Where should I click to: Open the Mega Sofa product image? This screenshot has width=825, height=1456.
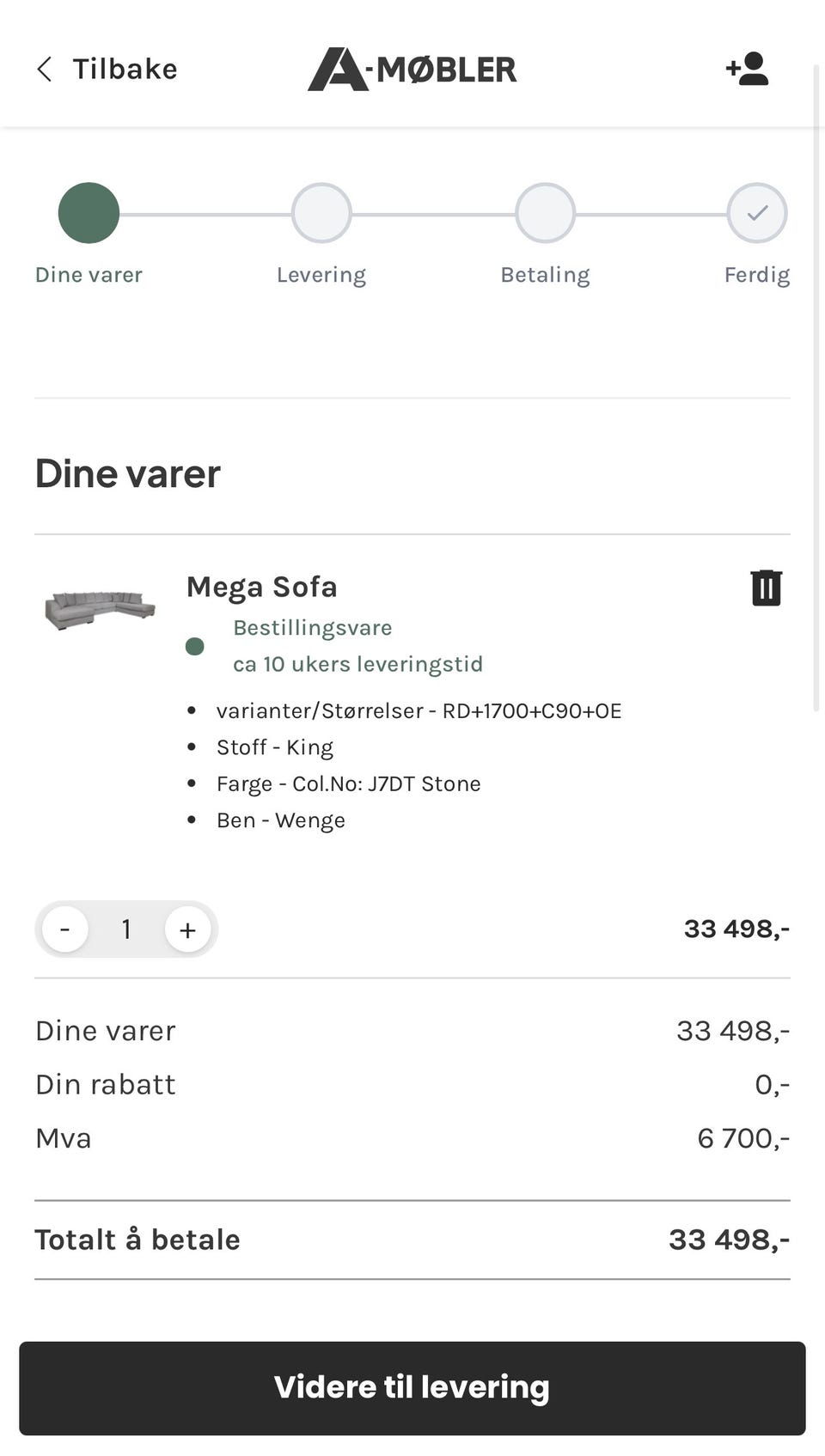pos(100,609)
